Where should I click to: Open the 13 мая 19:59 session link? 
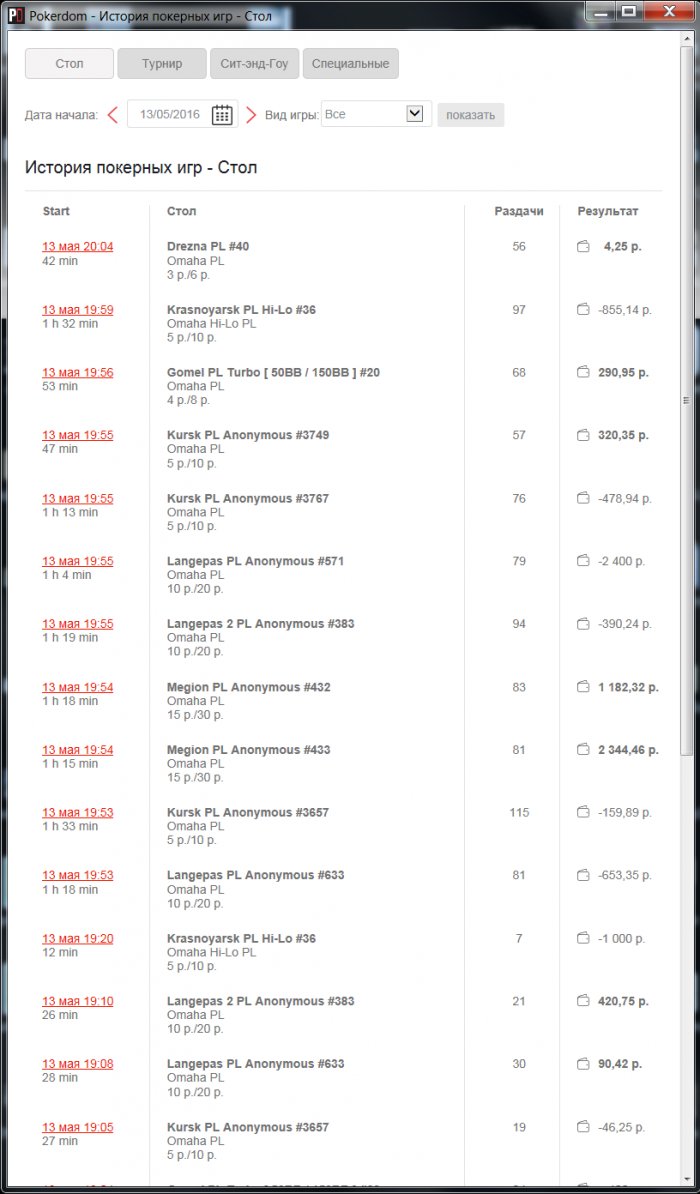77,310
